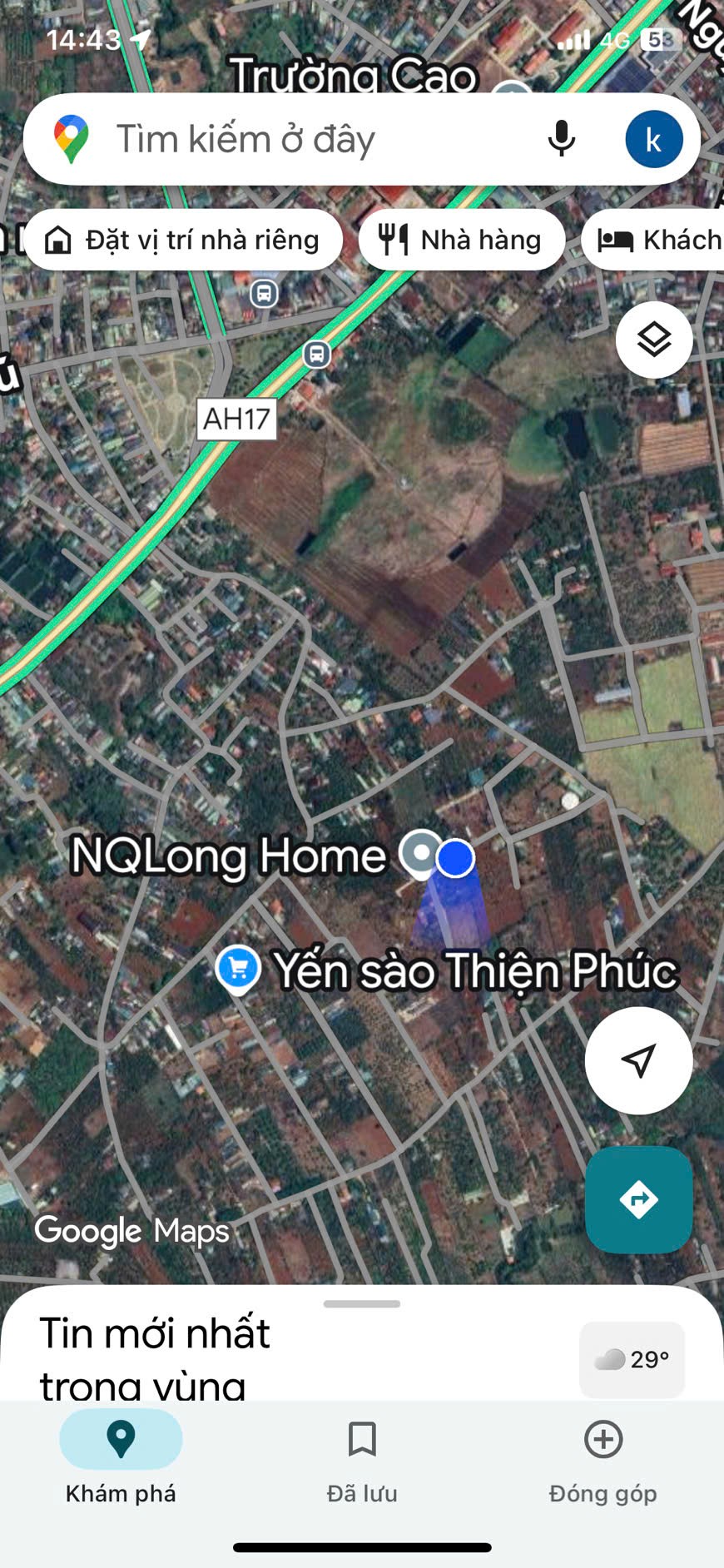Screen dimensions: 724x1568
Task: Open the 29° weather widget
Action: tap(632, 1359)
